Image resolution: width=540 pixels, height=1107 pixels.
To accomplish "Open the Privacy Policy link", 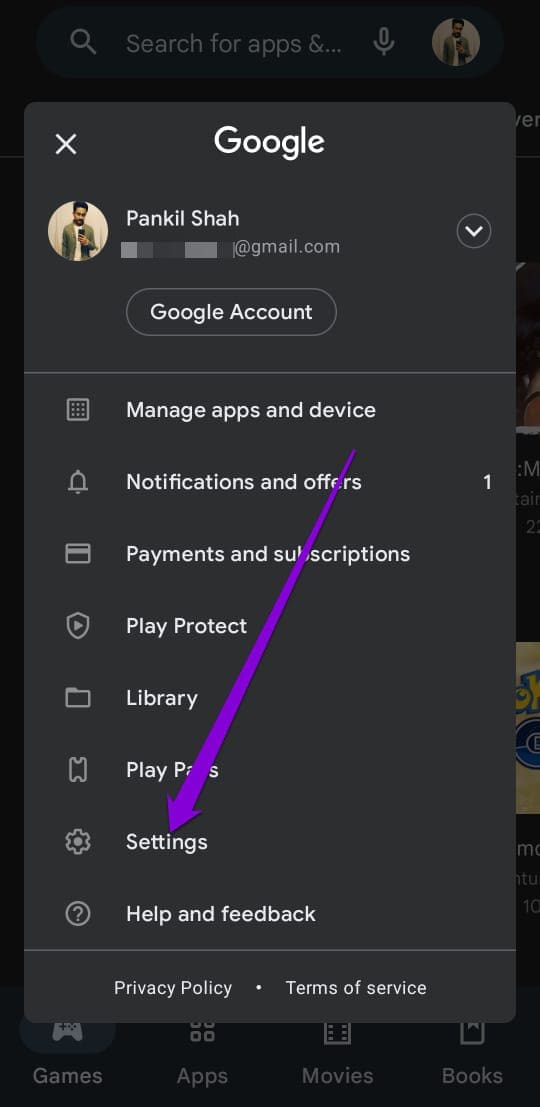I will click(173, 988).
